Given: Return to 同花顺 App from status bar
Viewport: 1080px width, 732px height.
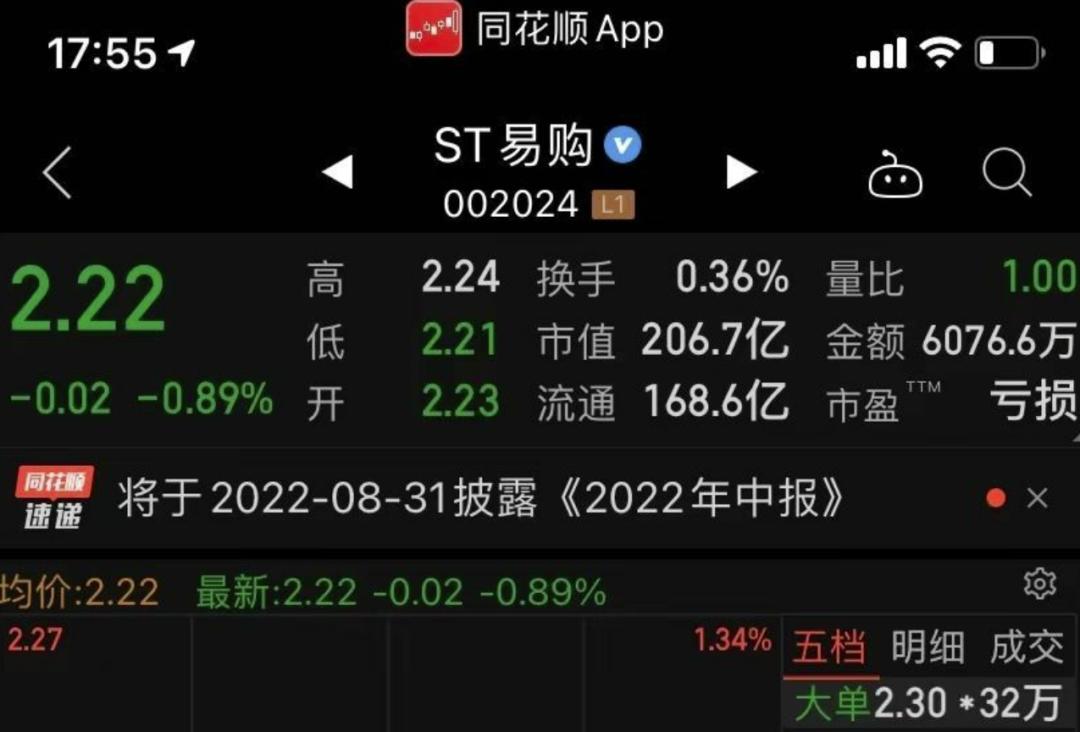Looking at the screenshot, I should tap(535, 28).
